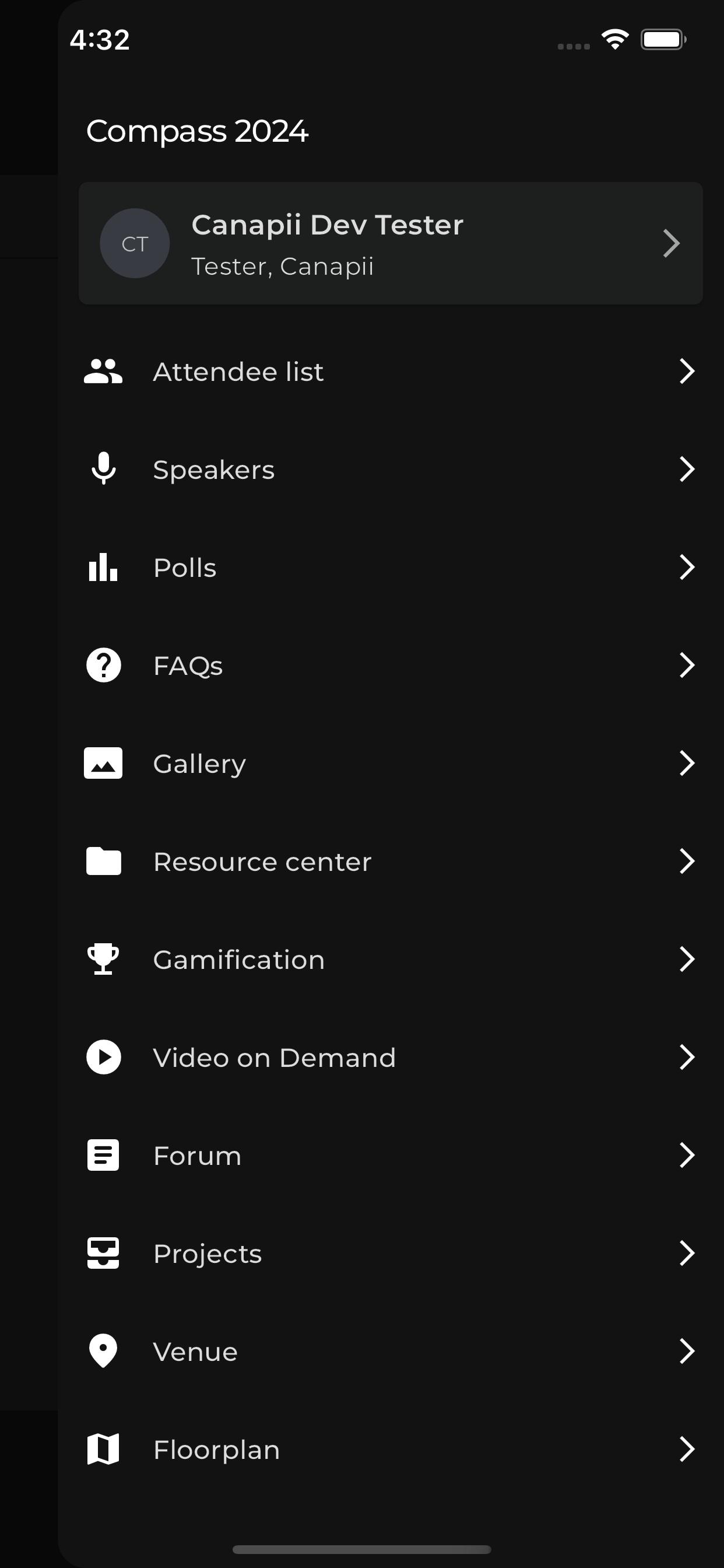Open the Gallery

point(391,764)
